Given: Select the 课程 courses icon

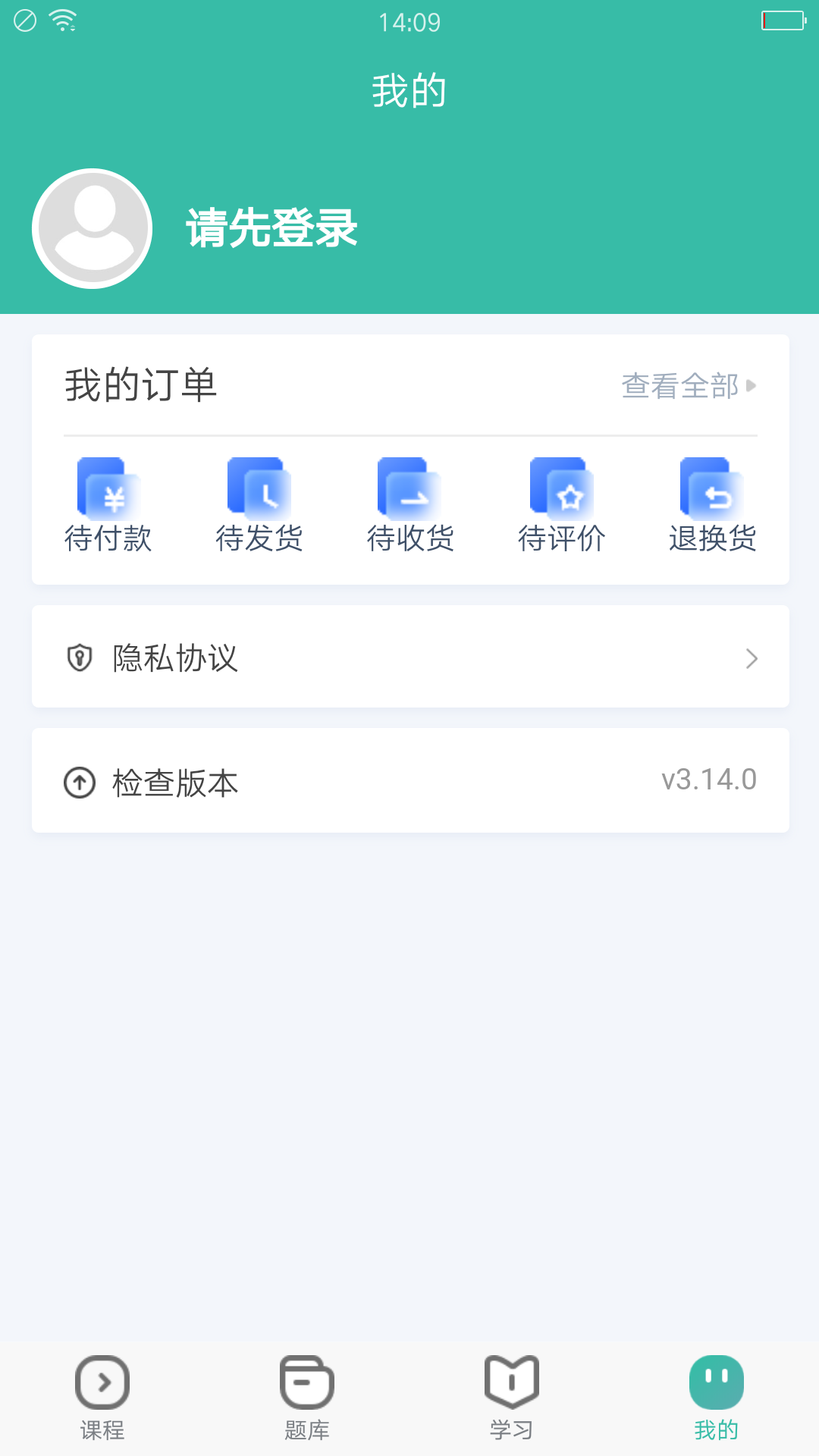Looking at the screenshot, I should (x=102, y=1382).
